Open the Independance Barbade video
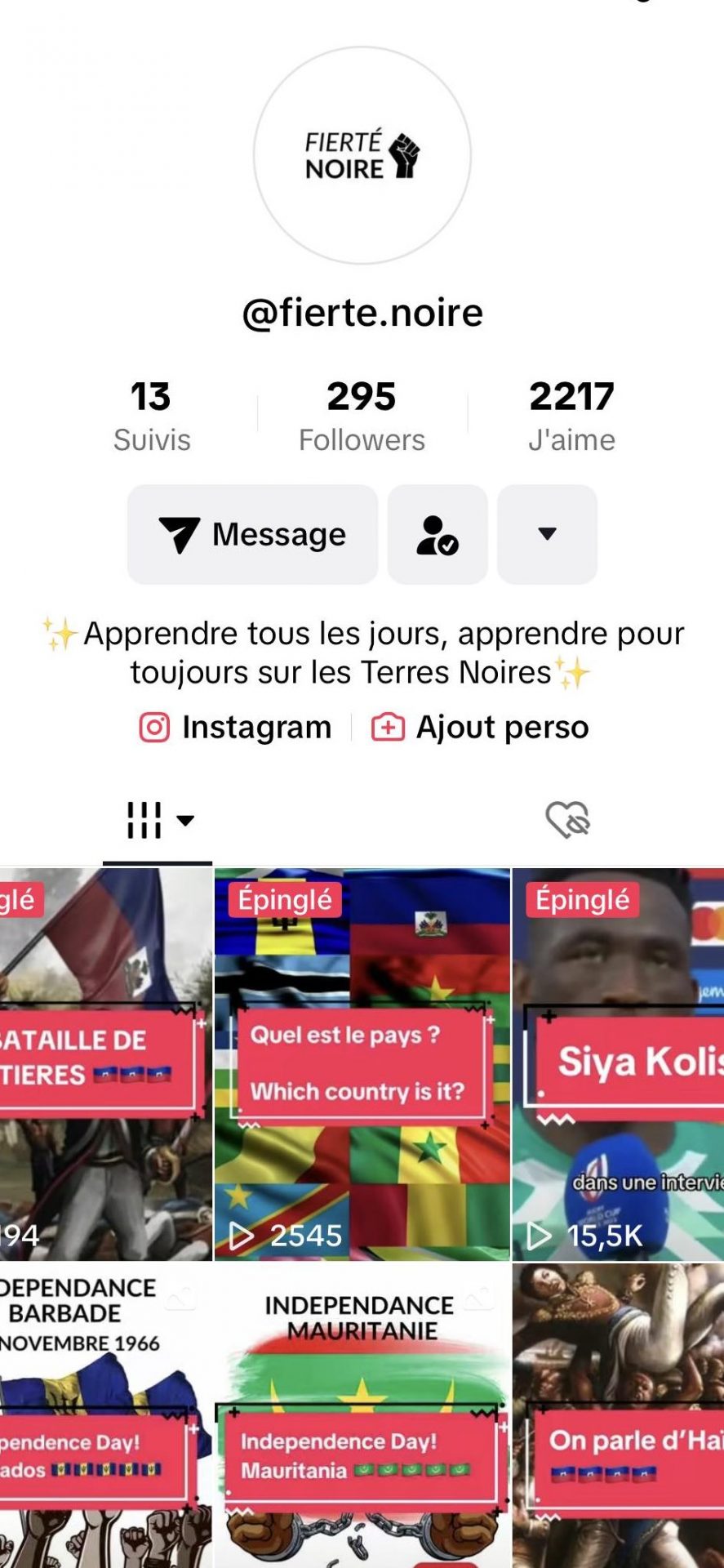Image resolution: width=724 pixels, height=1568 pixels. [104, 1417]
